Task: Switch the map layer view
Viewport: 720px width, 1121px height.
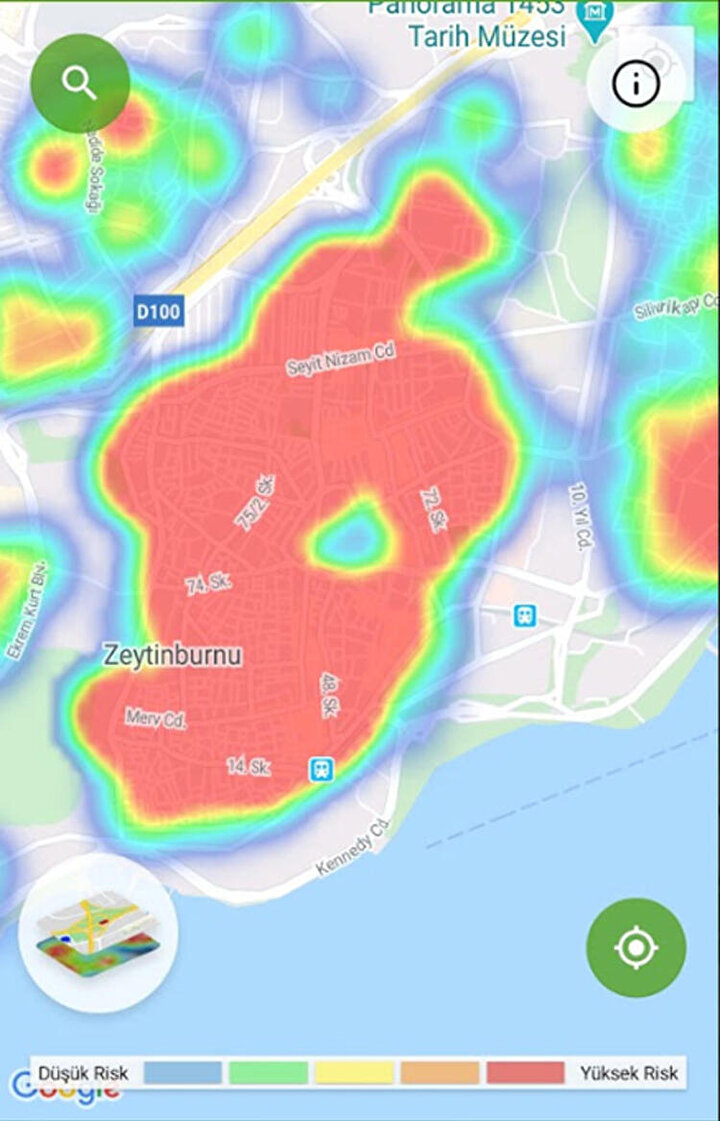Action: [98, 933]
